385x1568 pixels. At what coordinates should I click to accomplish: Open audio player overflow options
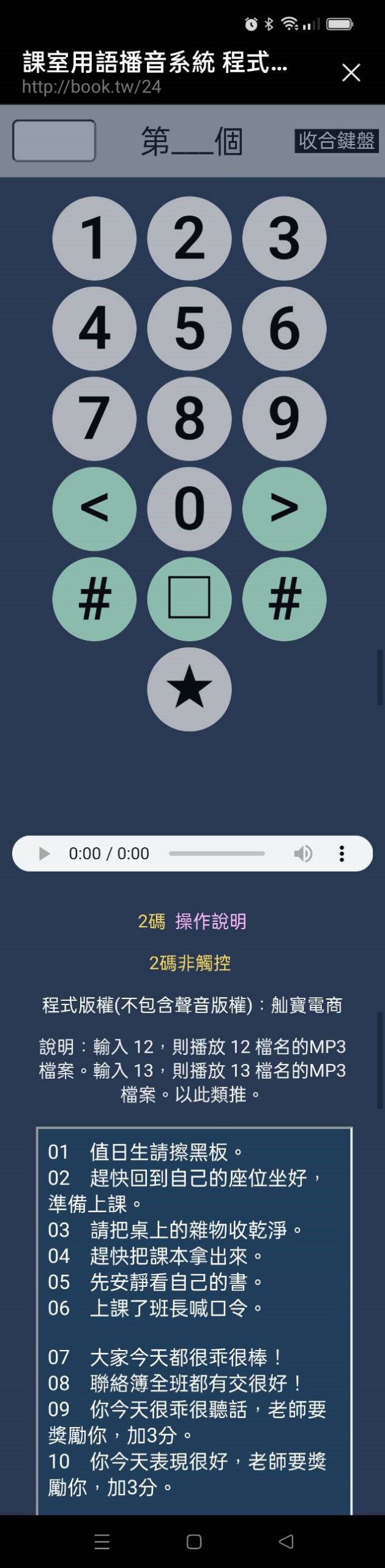342,853
